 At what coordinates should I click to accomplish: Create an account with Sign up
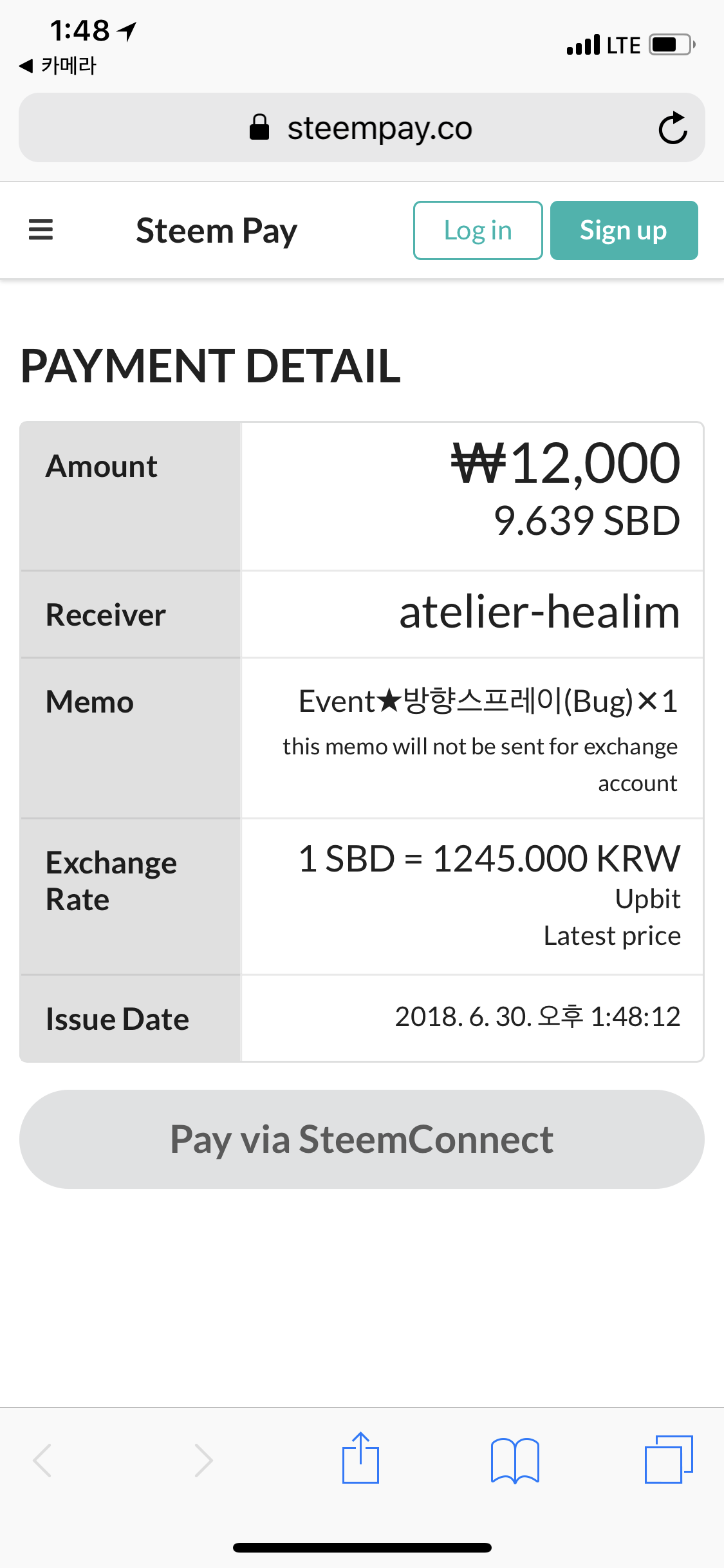point(624,230)
